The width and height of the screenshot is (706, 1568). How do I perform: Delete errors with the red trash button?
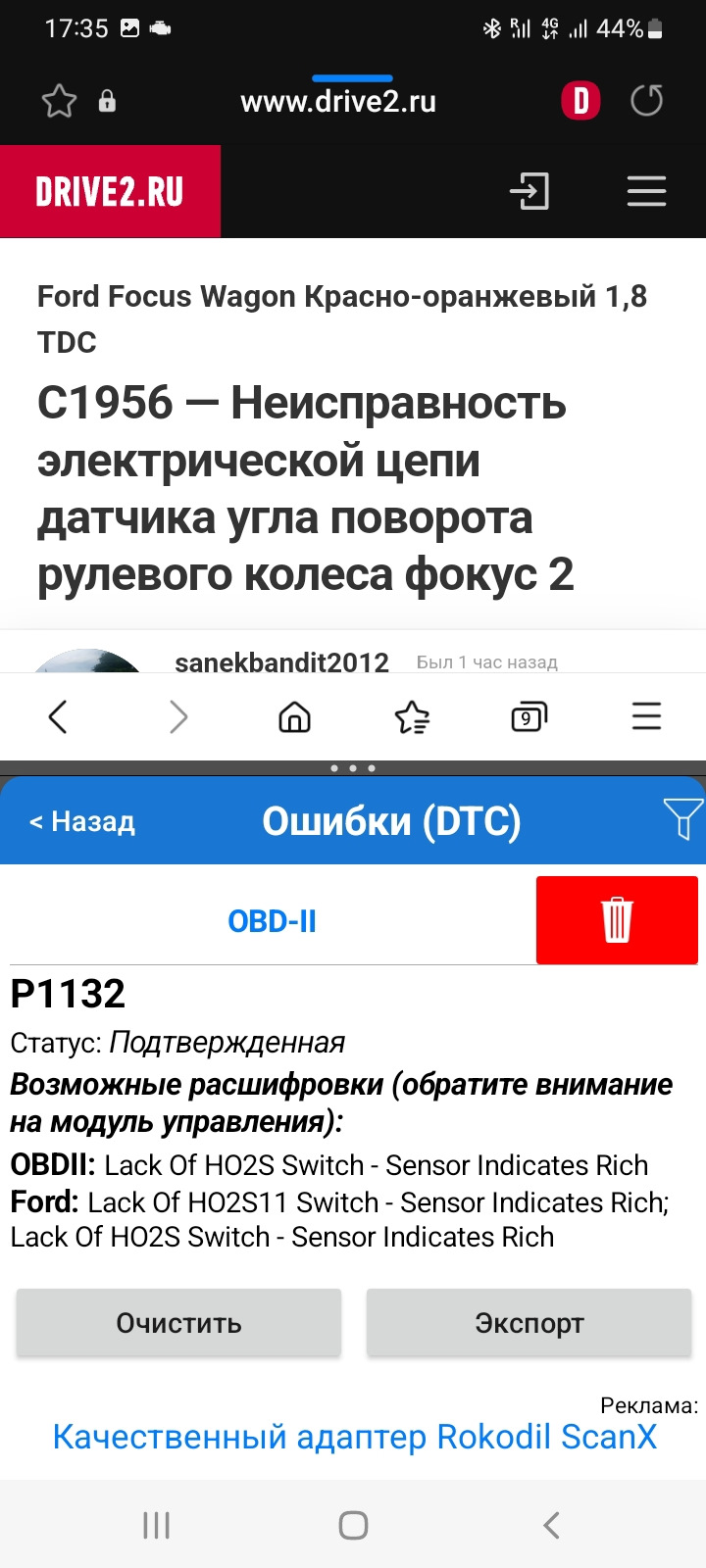[x=617, y=920]
